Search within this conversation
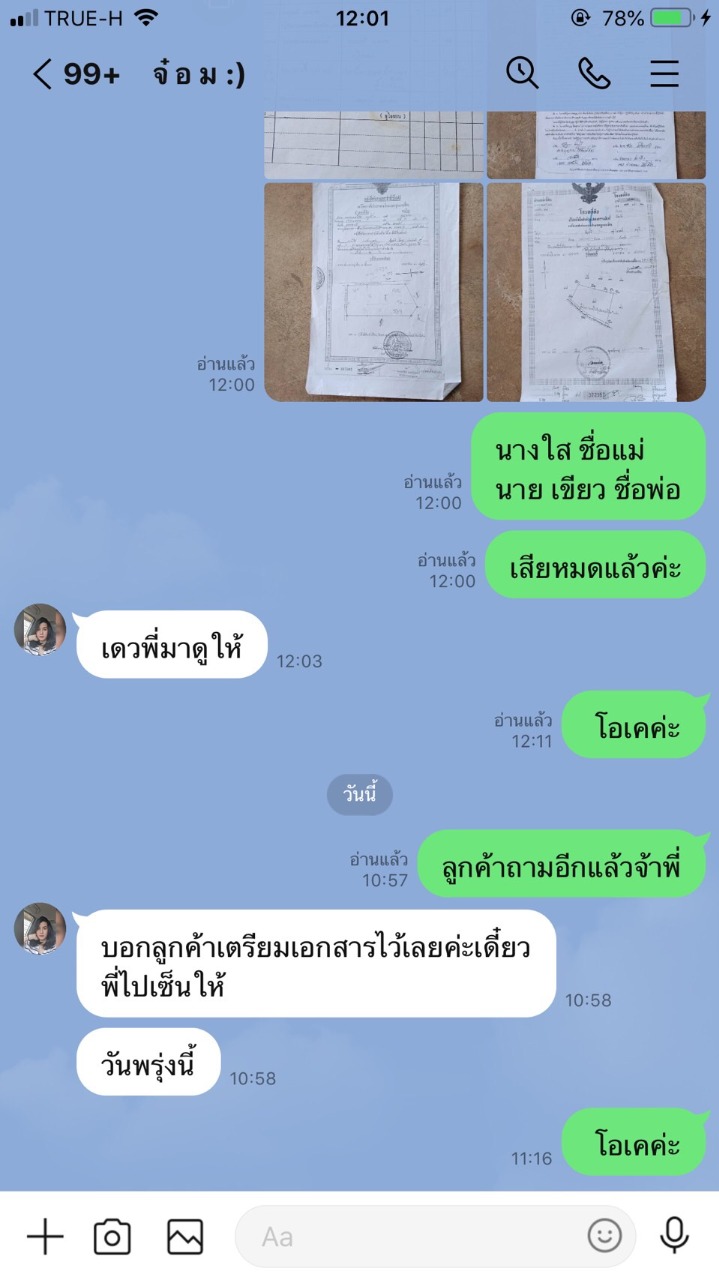 522,73
